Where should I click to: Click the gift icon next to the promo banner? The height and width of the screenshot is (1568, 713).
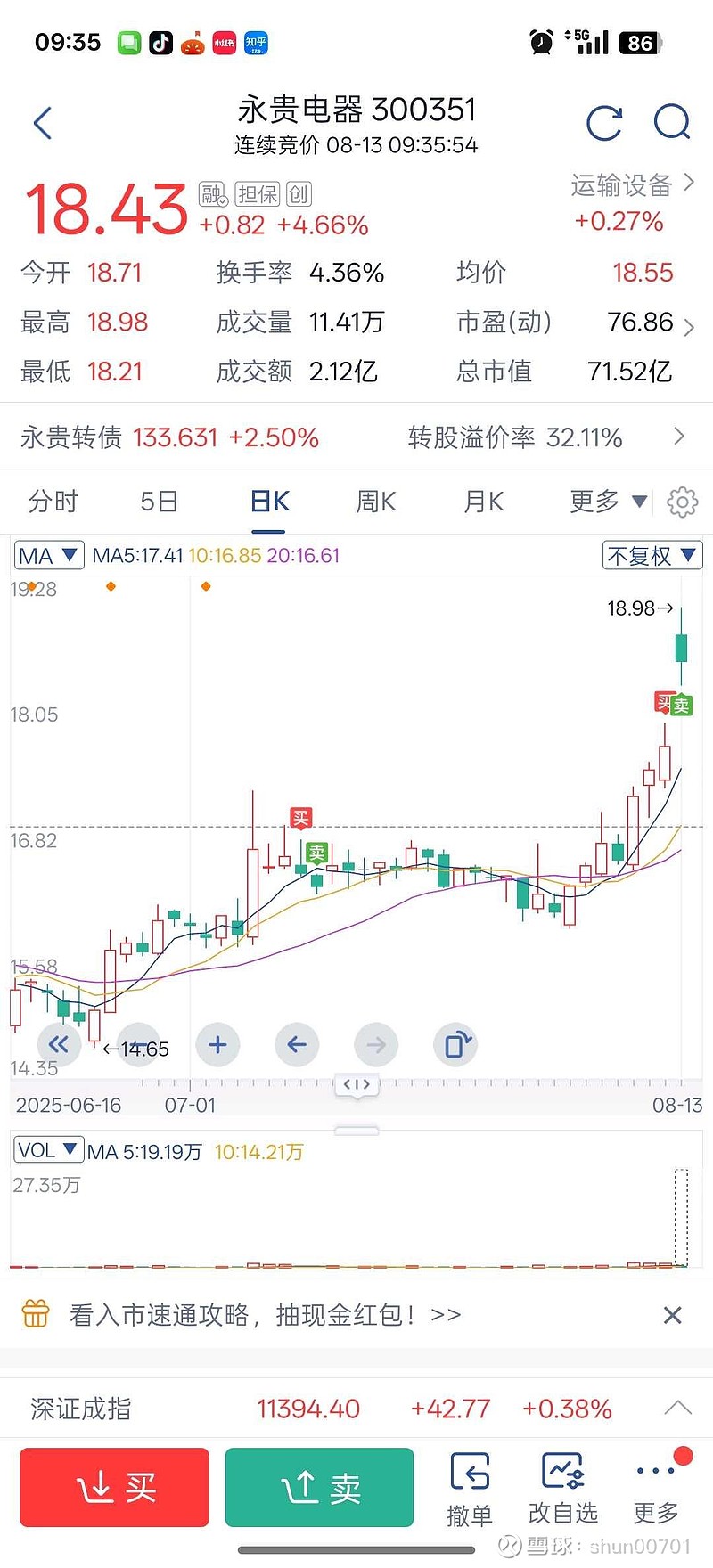[x=36, y=1314]
